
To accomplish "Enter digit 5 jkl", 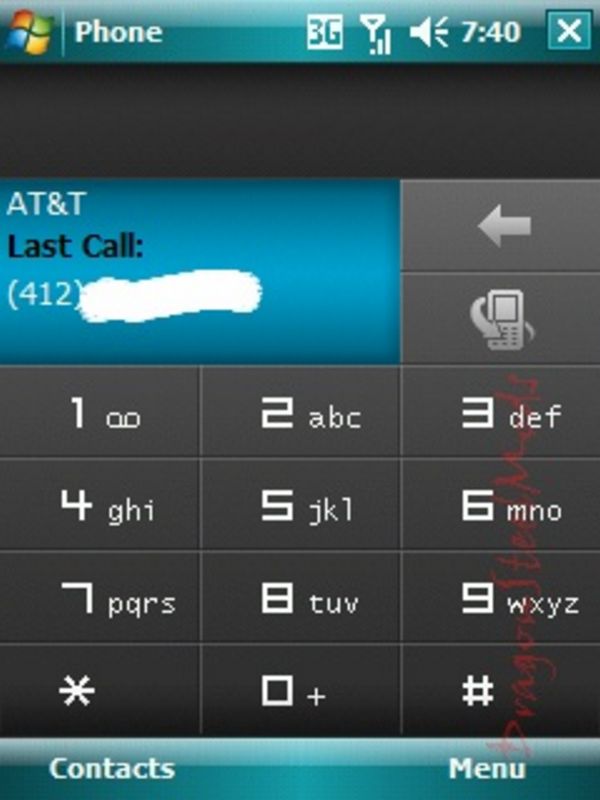I will click(300, 506).
